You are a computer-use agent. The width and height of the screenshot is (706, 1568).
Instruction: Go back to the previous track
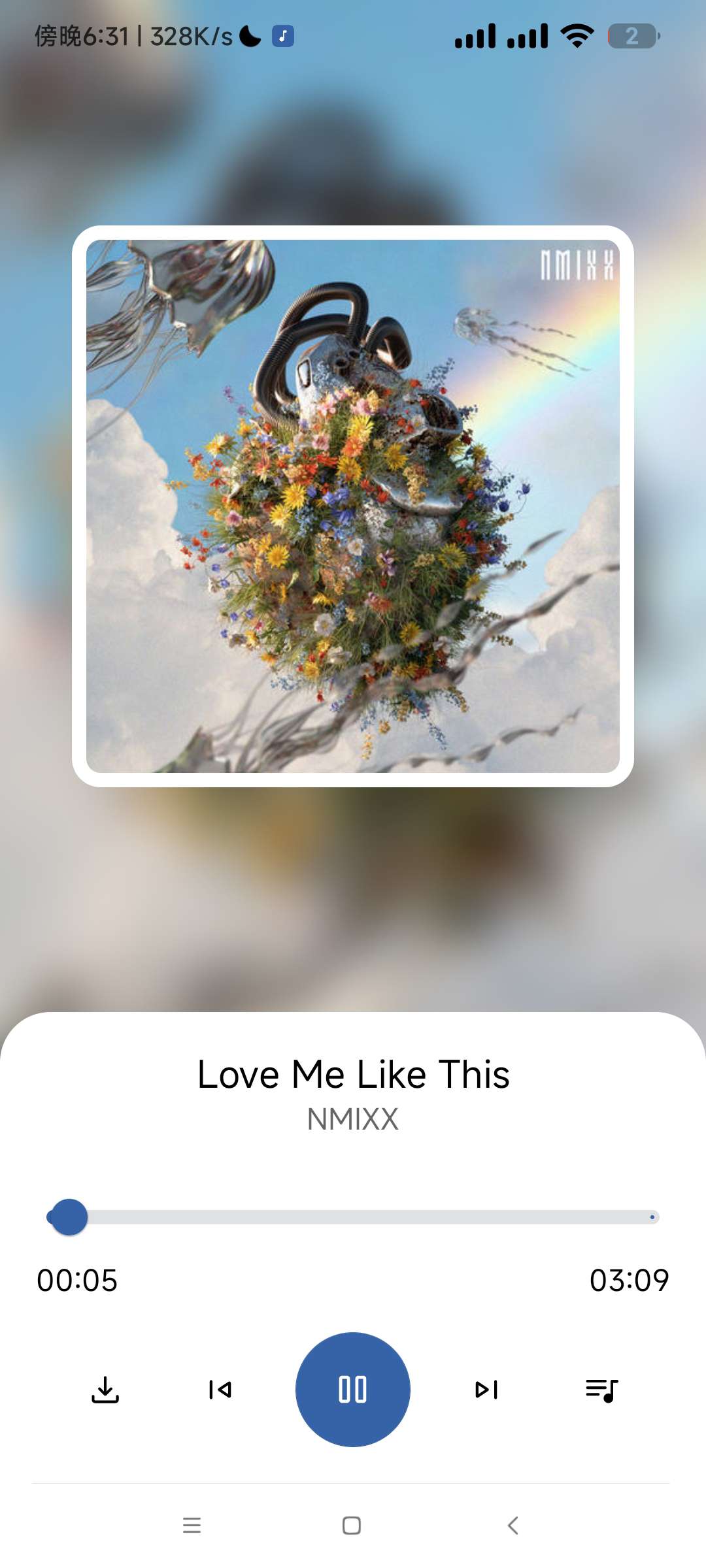click(220, 1390)
